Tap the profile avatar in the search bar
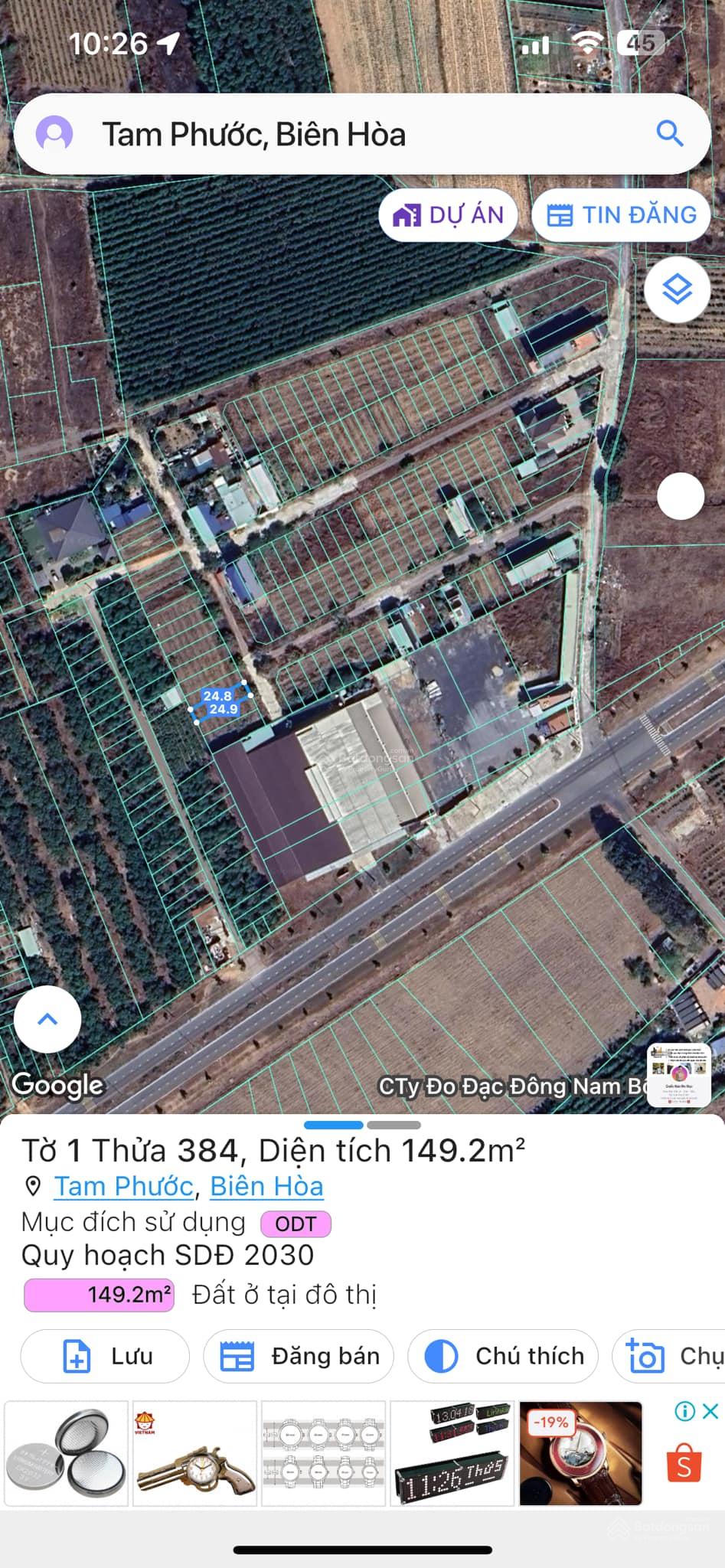The height and width of the screenshot is (1568, 725). (x=54, y=135)
